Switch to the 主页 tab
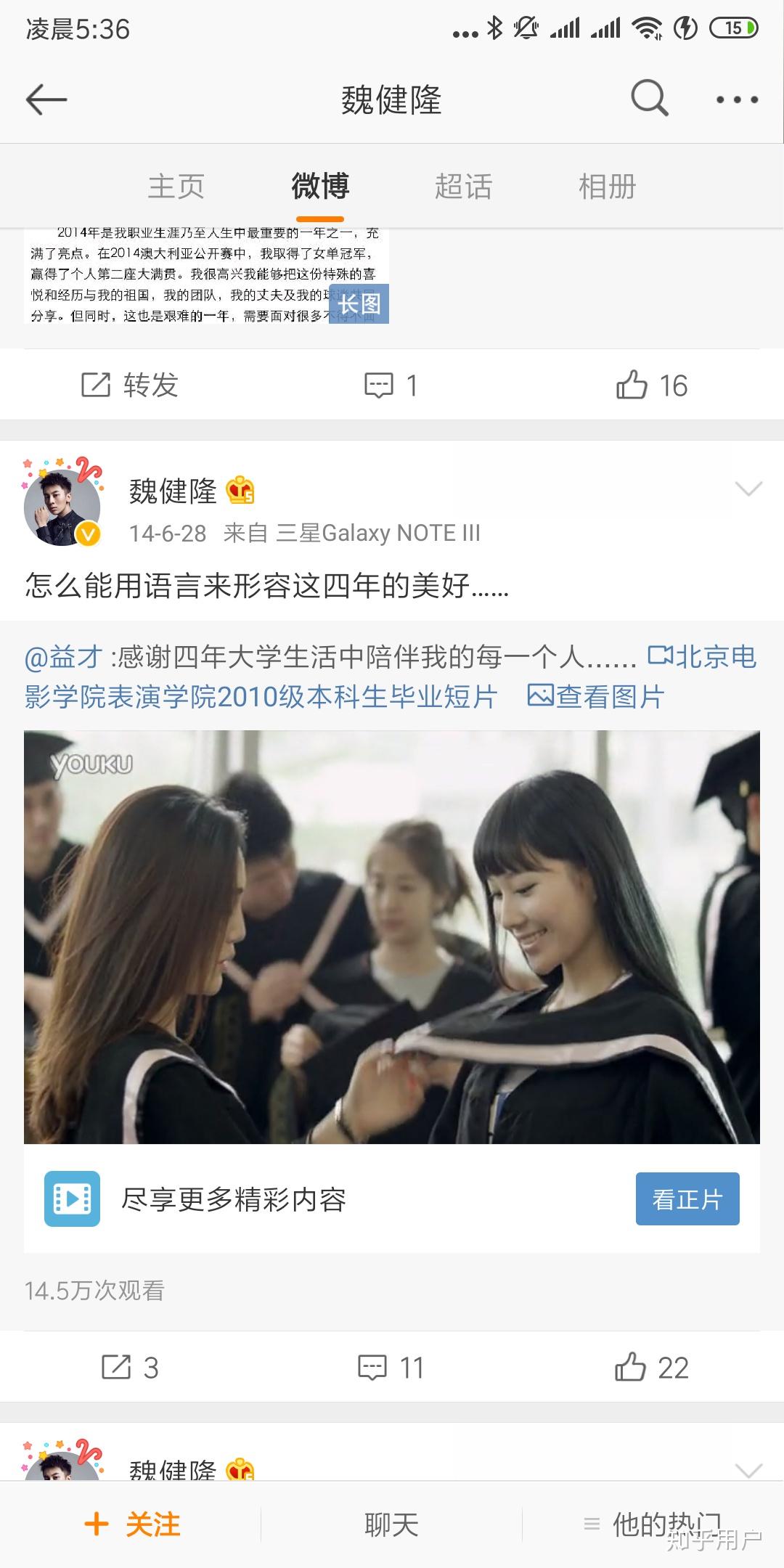784x1568 pixels. pyautogui.click(x=176, y=187)
